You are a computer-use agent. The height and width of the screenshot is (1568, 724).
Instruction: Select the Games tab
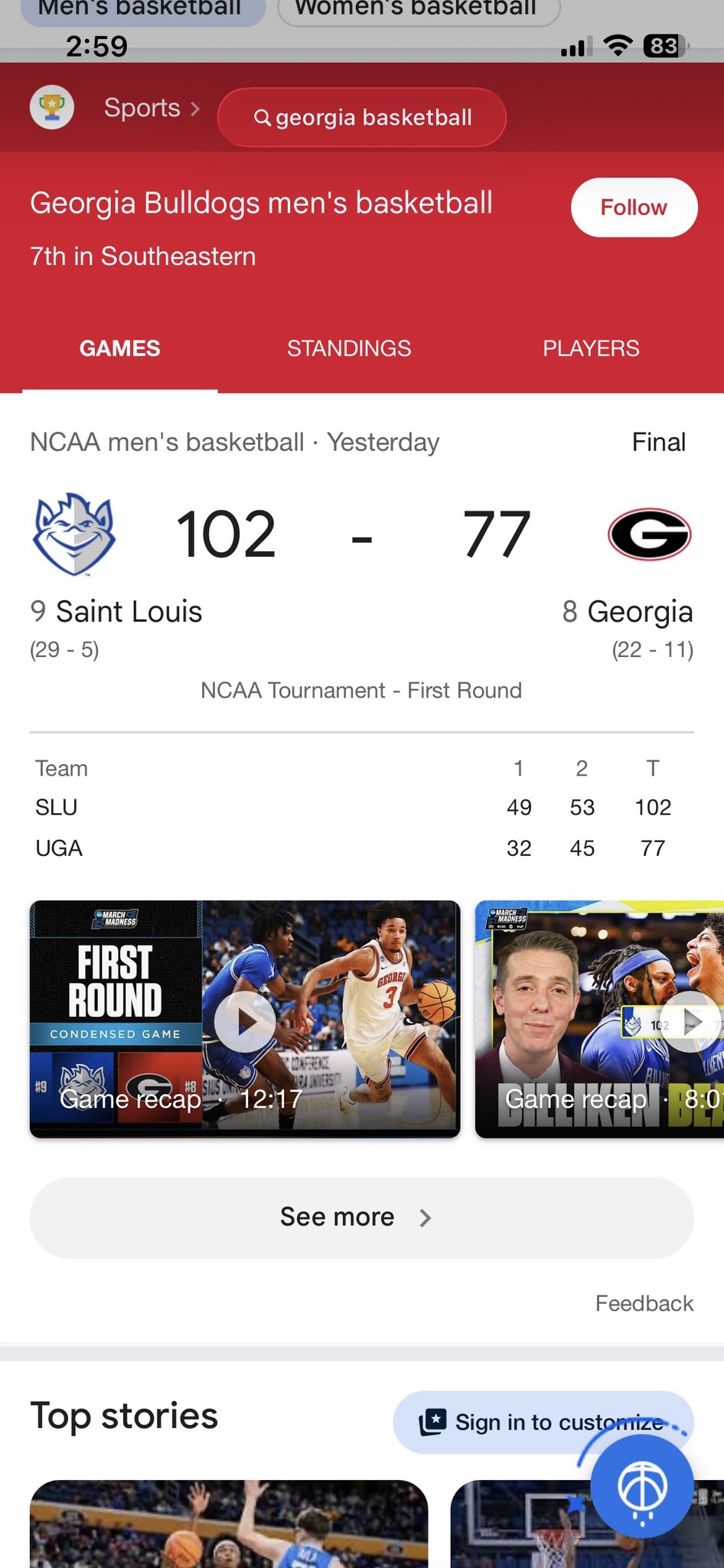pos(120,348)
